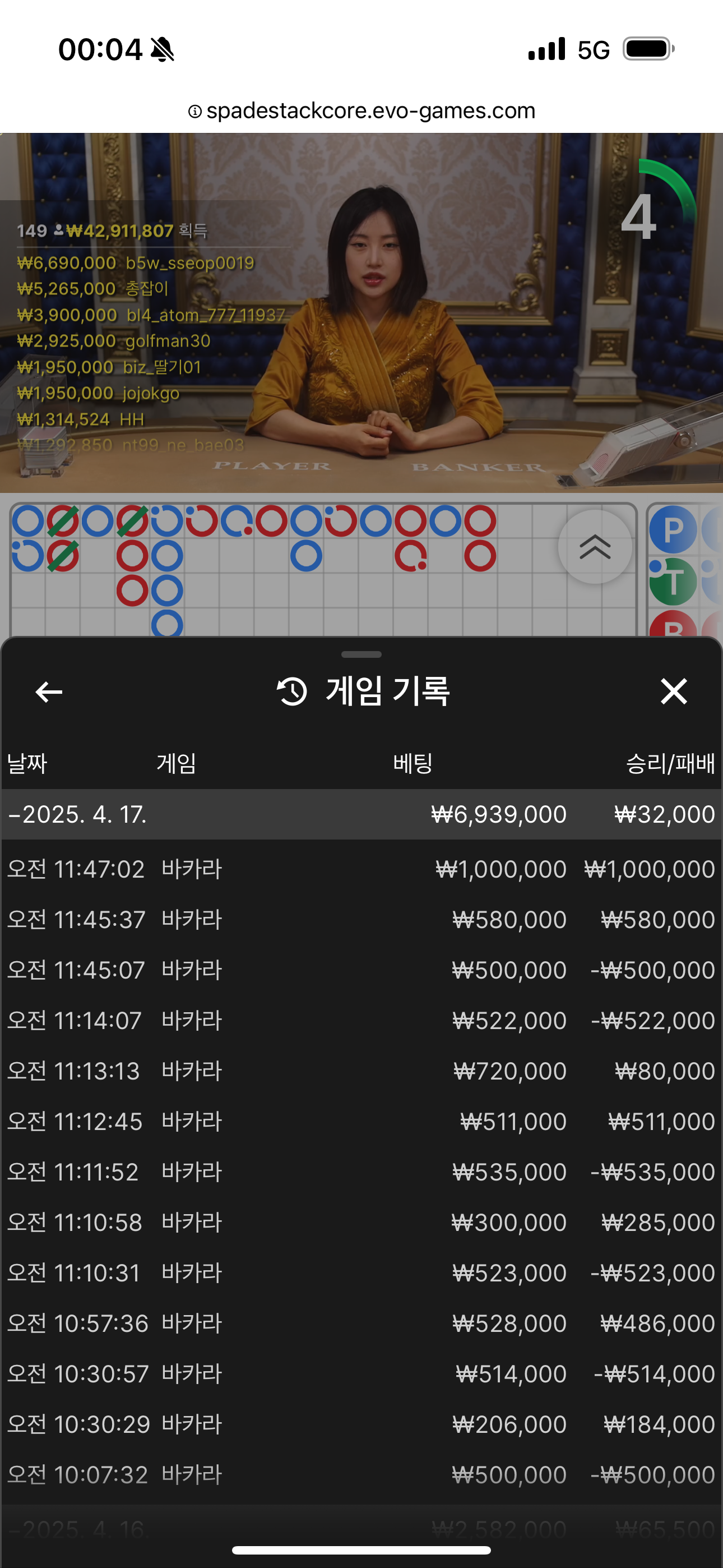Image resolution: width=723 pixels, height=1568 pixels.
Task: Open the 오전 10:30:57 baccarat record
Action: click(x=361, y=1375)
